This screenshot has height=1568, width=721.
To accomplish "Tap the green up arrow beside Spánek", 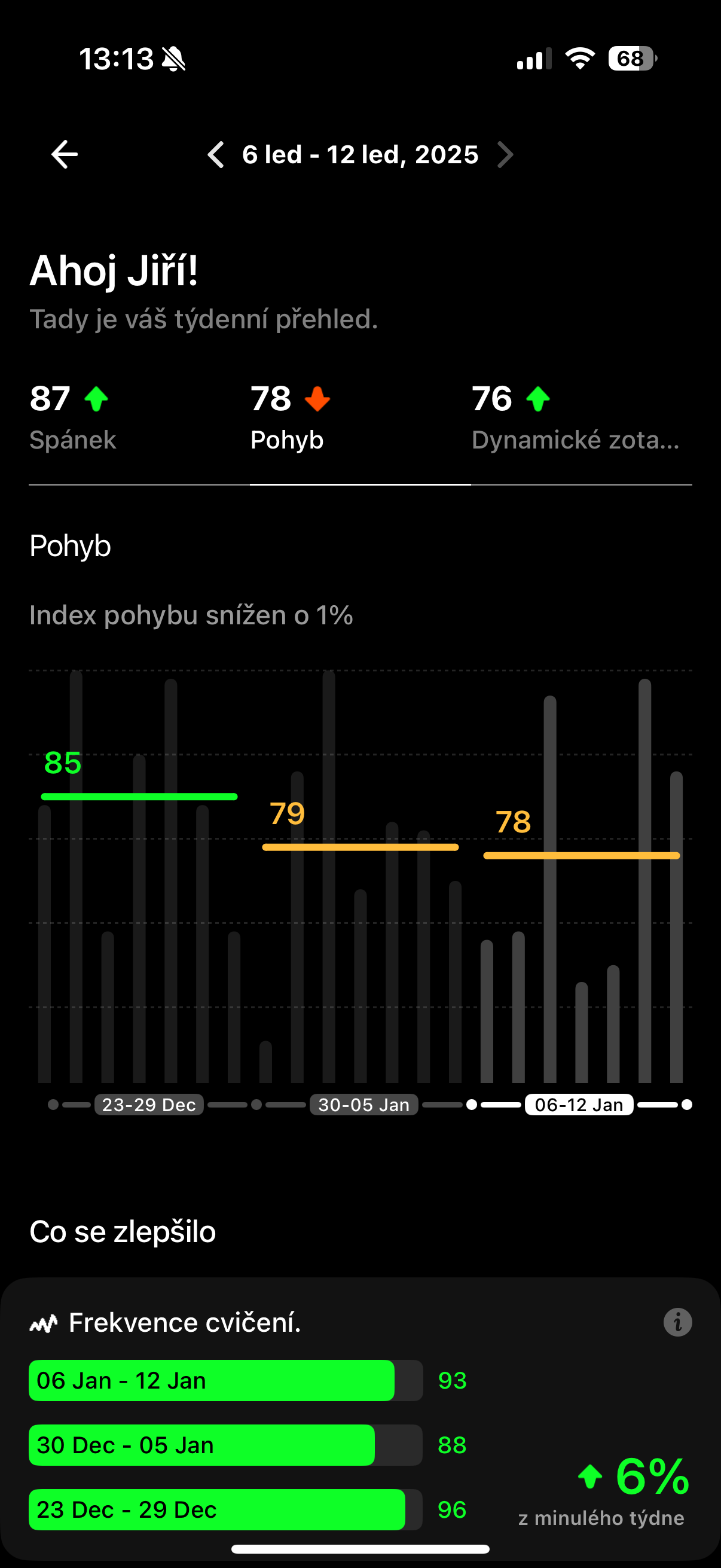I will 96,399.
